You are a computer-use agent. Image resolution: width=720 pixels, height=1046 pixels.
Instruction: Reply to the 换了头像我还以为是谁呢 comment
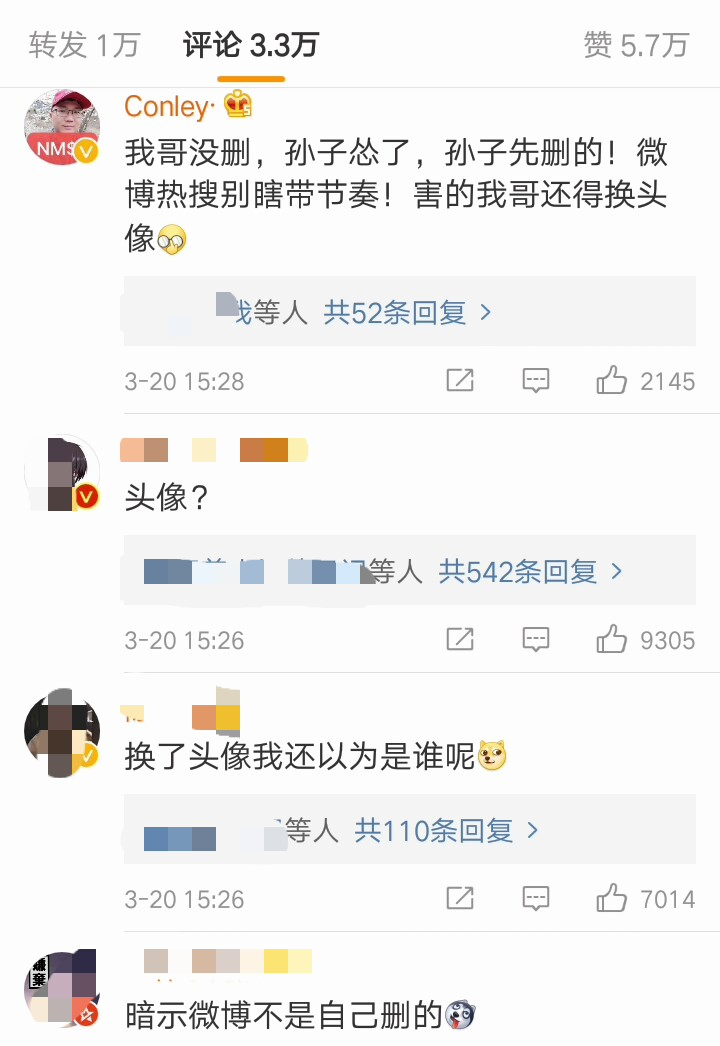tap(536, 898)
